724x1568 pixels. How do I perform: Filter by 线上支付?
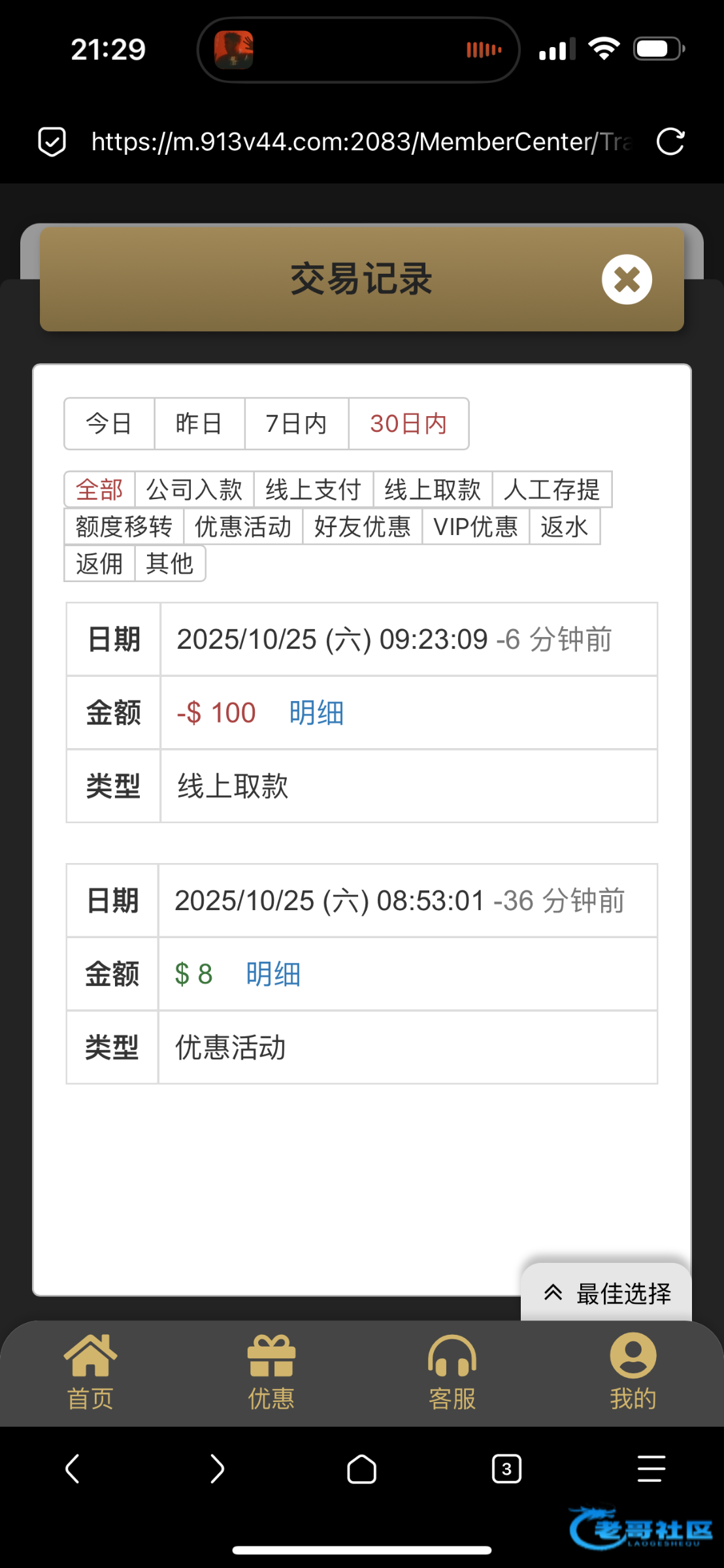313,489
